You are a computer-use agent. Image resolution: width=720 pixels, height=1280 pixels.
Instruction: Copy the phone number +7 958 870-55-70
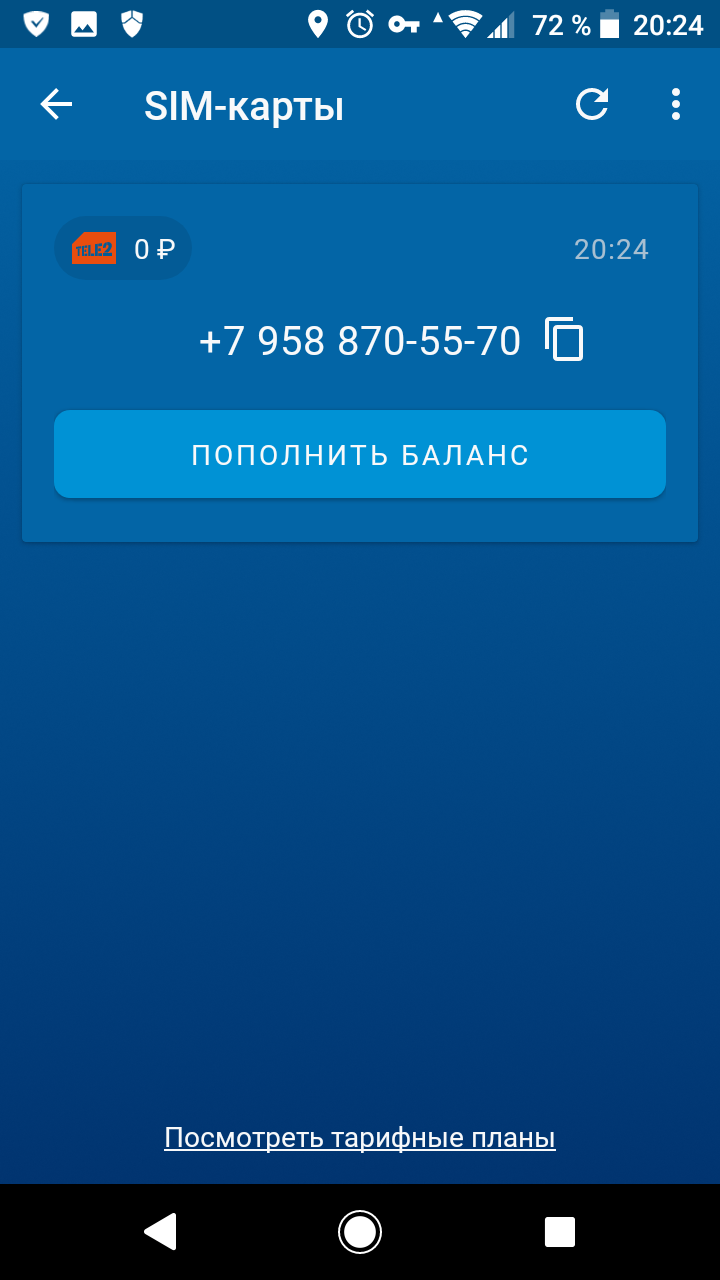pos(564,339)
